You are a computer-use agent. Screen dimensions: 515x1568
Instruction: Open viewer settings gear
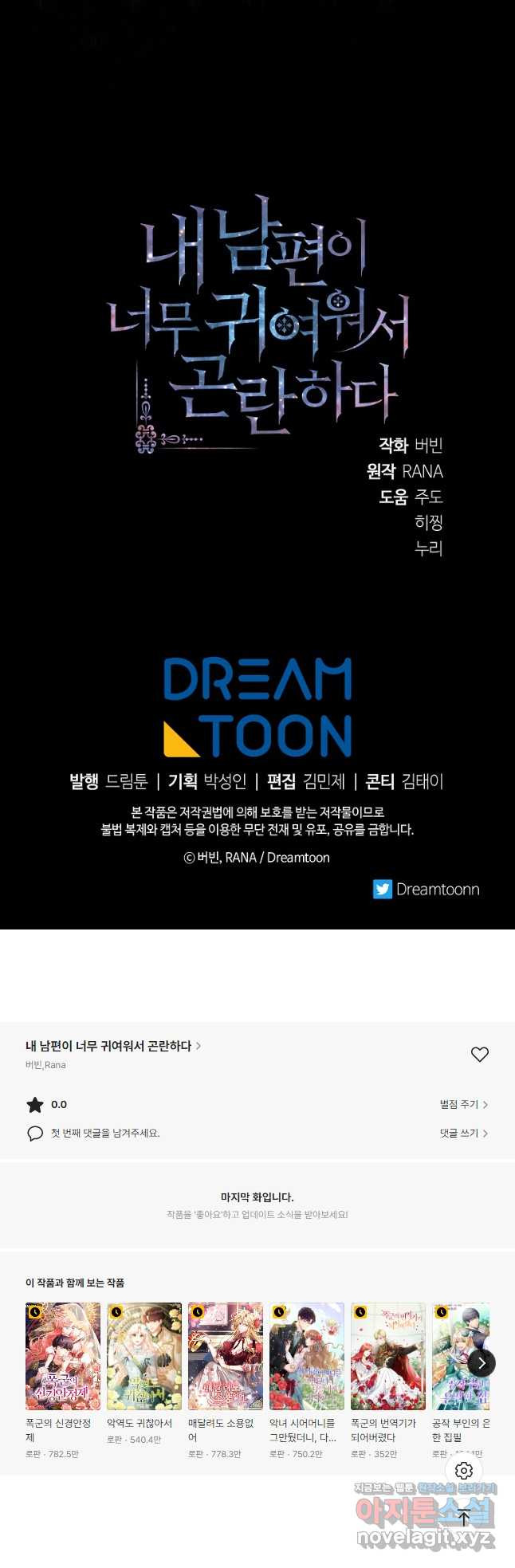(x=464, y=1471)
